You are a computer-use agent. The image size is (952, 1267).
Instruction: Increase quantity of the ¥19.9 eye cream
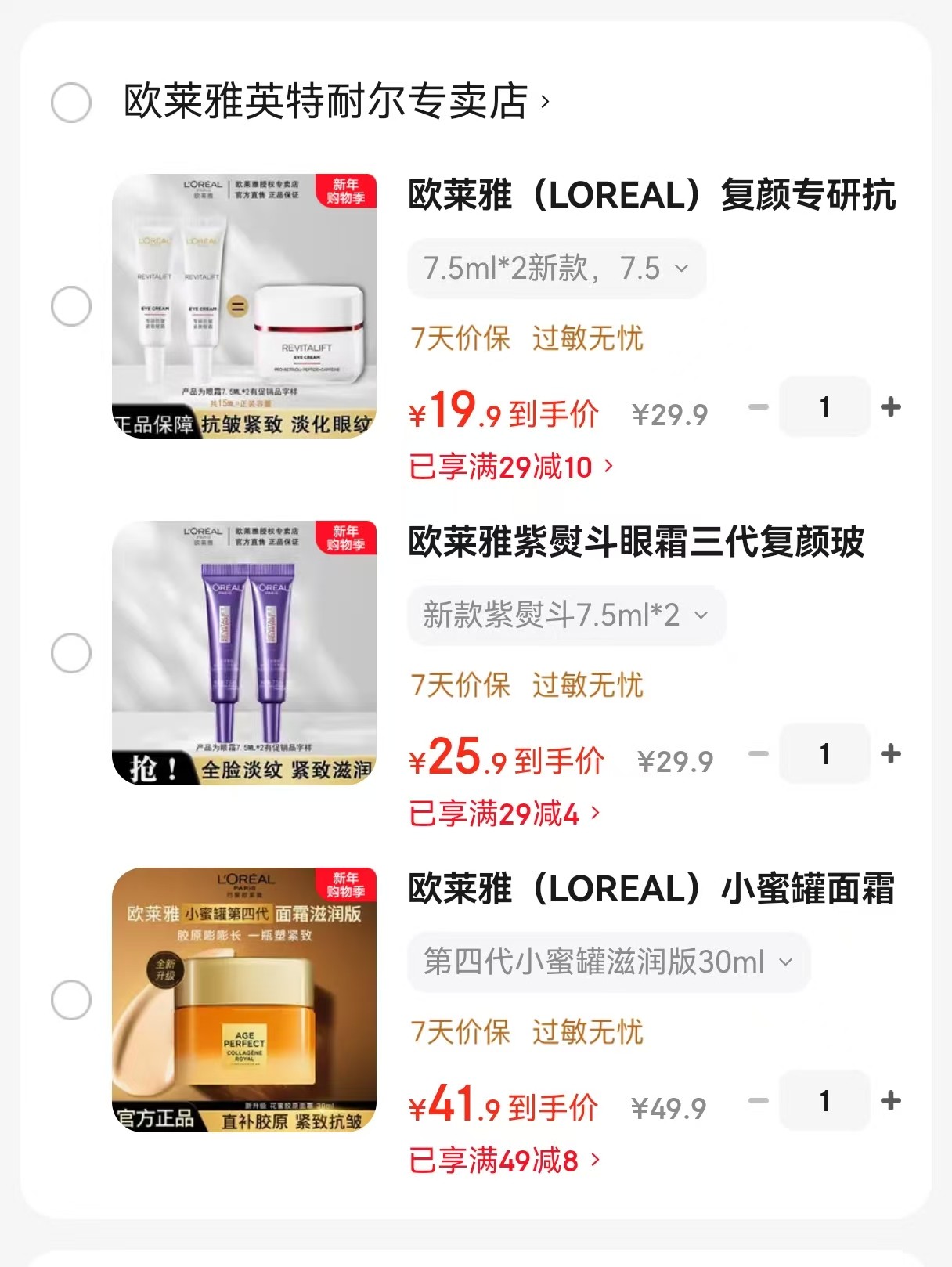(x=890, y=407)
